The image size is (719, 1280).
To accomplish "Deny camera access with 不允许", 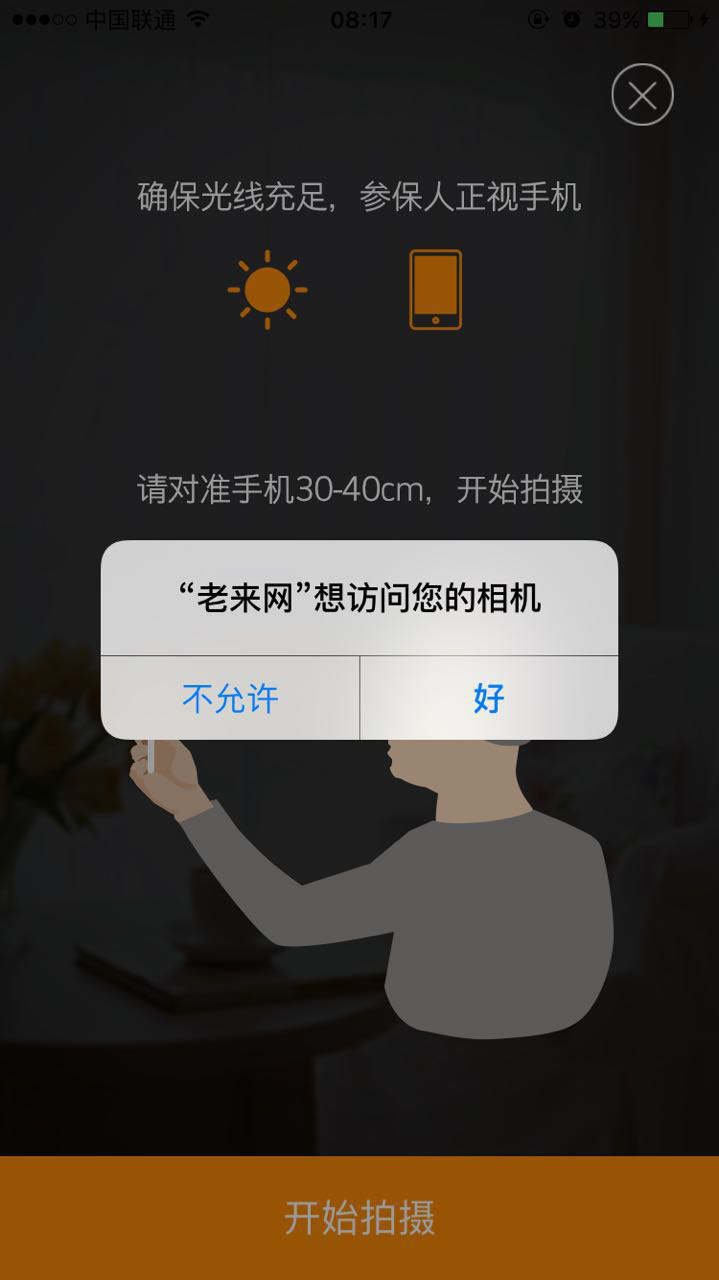I will coord(230,698).
